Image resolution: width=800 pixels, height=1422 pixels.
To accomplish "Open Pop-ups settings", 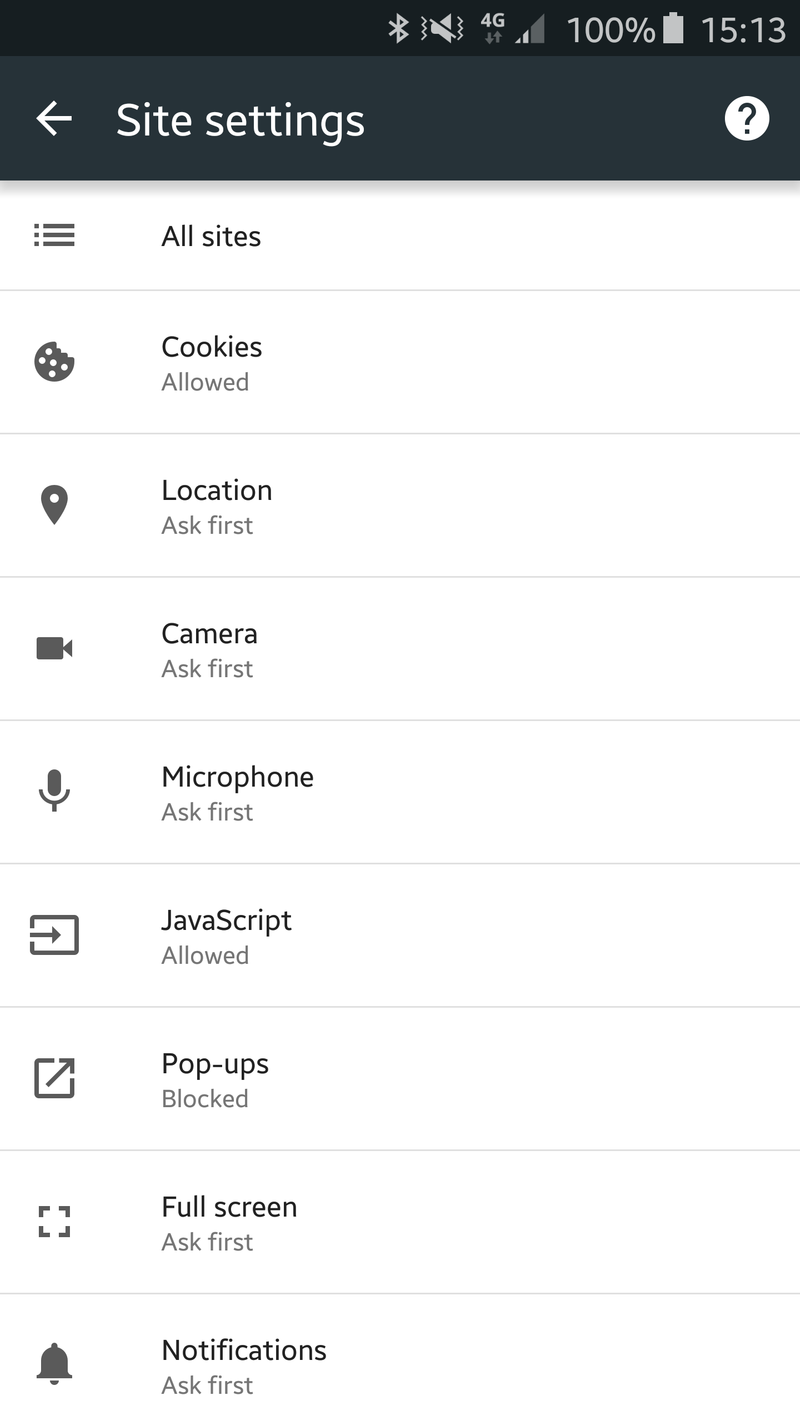I will click(400, 1079).
